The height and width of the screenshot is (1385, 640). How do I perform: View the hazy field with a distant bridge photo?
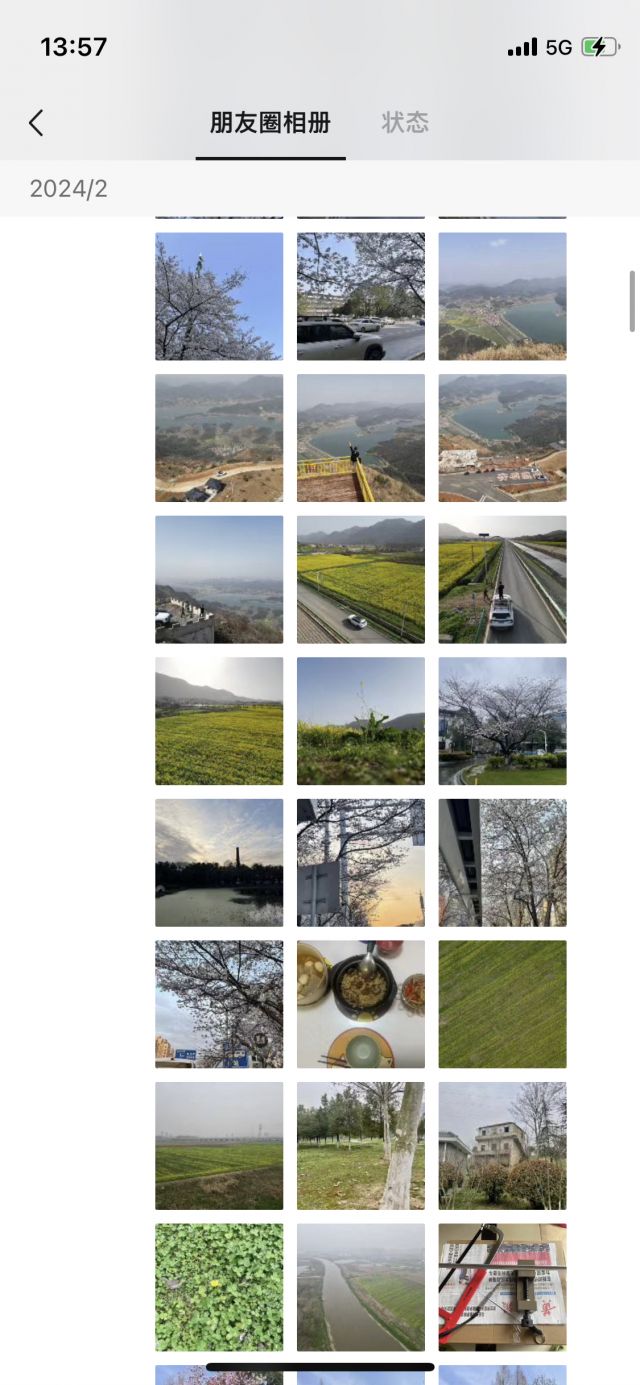click(219, 1146)
